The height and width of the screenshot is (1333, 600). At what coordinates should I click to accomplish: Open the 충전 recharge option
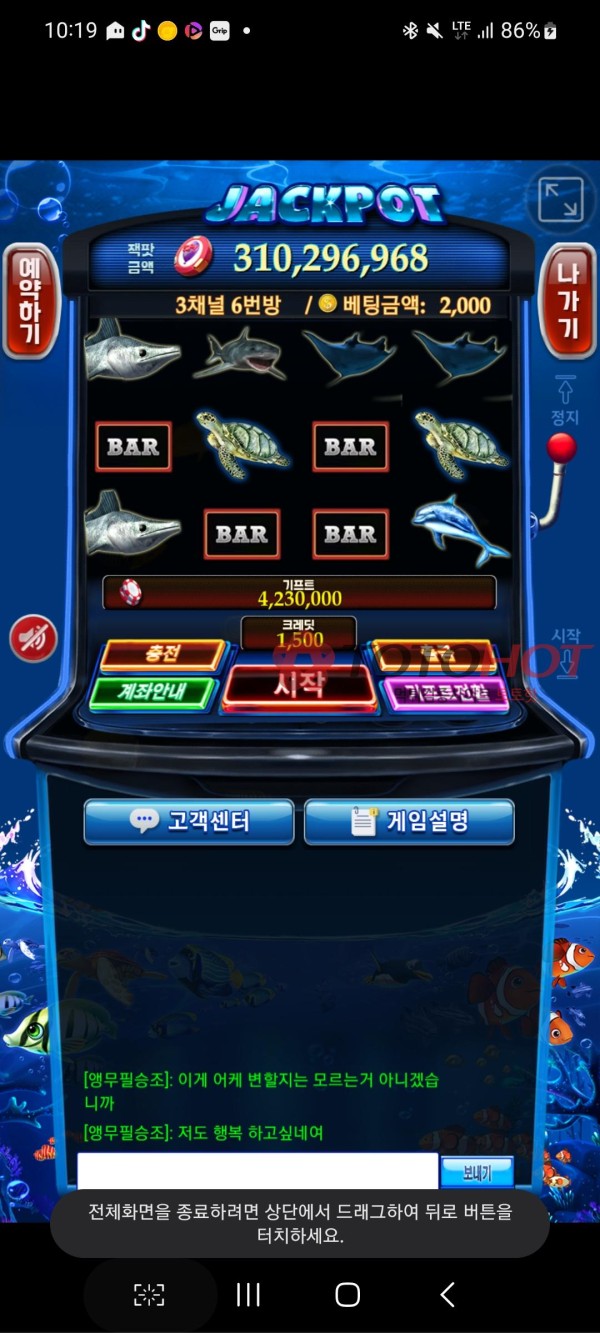[162, 655]
